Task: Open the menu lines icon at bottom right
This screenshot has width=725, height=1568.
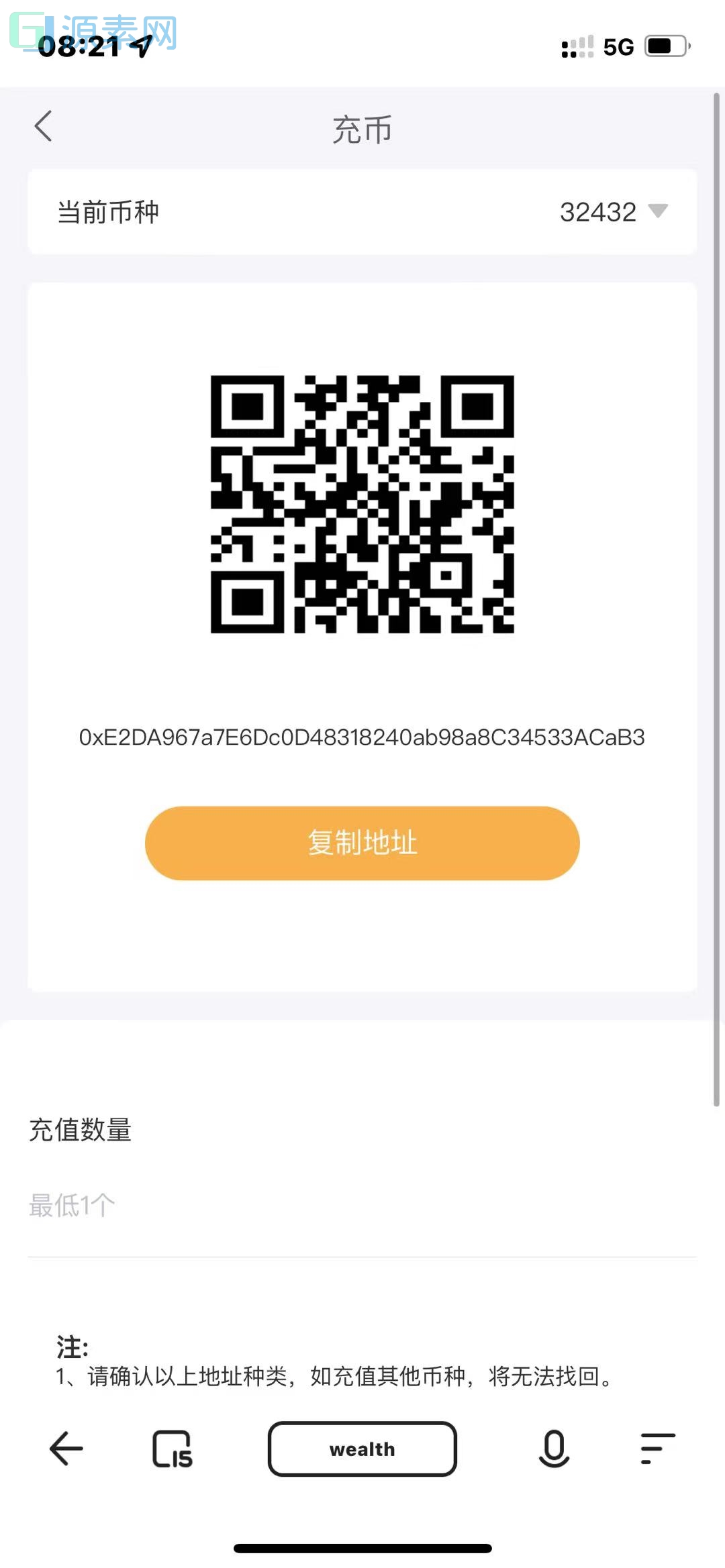Action: tap(656, 1449)
